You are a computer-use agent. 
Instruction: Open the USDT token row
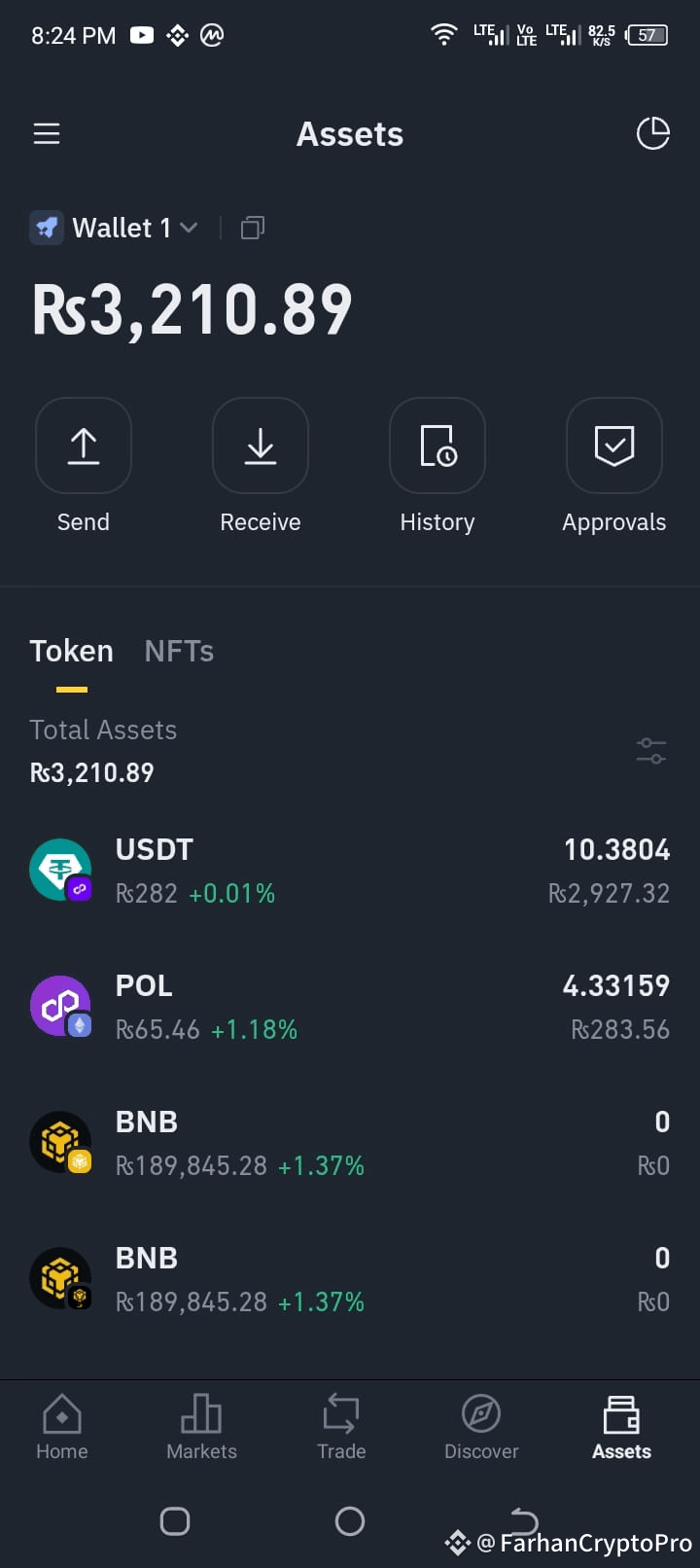pyautogui.click(x=350, y=870)
